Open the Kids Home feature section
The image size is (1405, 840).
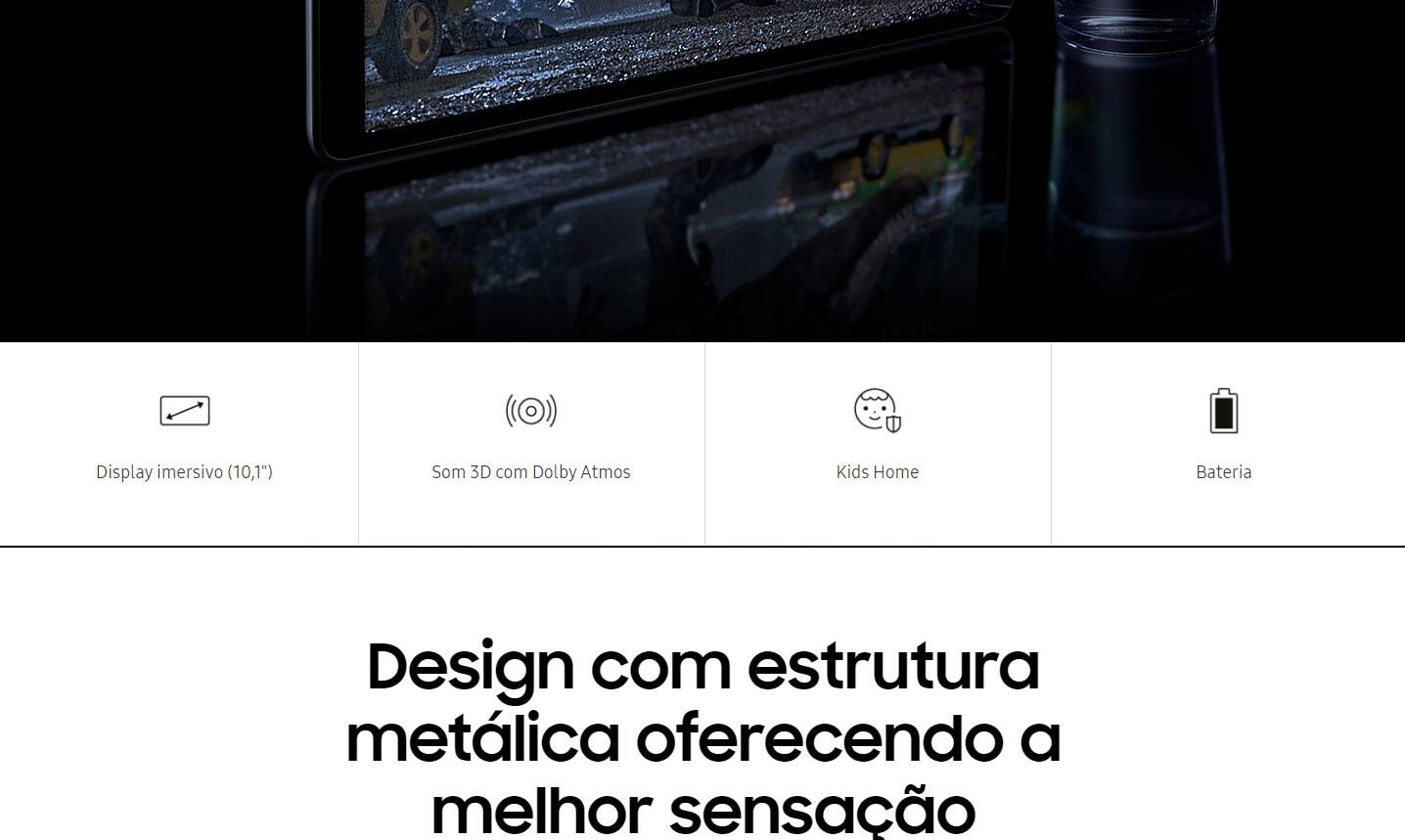878,442
